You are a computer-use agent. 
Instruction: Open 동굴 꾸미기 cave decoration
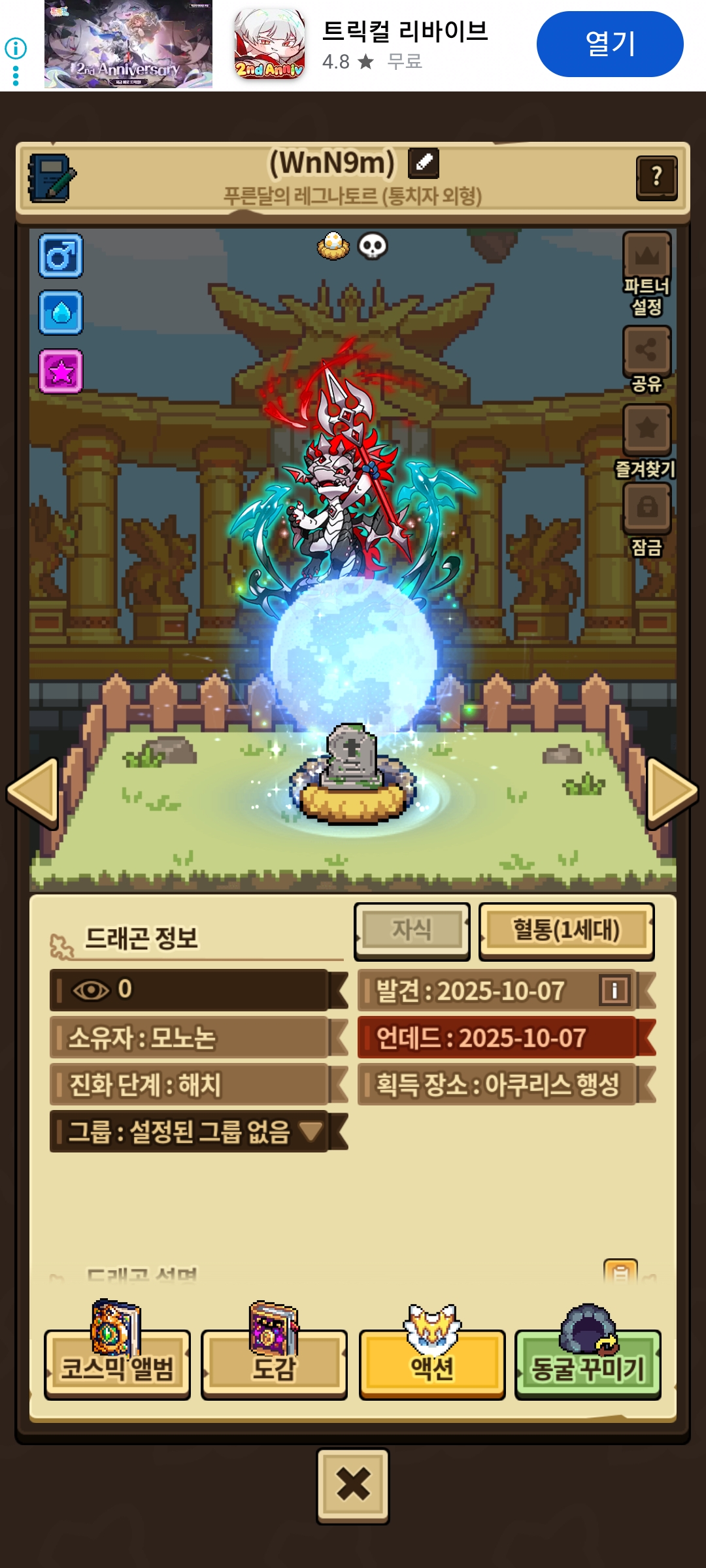point(588,1365)
